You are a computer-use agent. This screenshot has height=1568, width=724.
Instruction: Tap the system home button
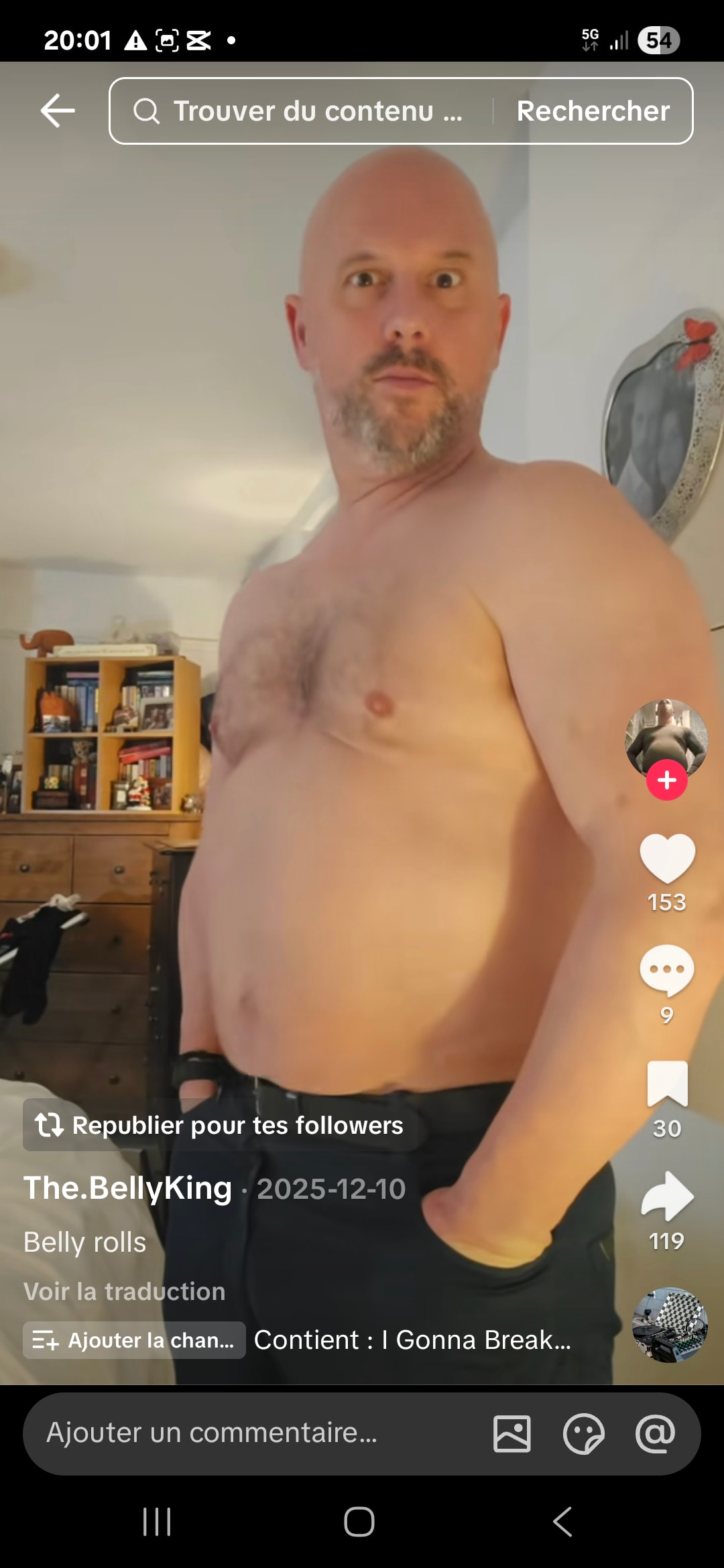[359, 1522]
